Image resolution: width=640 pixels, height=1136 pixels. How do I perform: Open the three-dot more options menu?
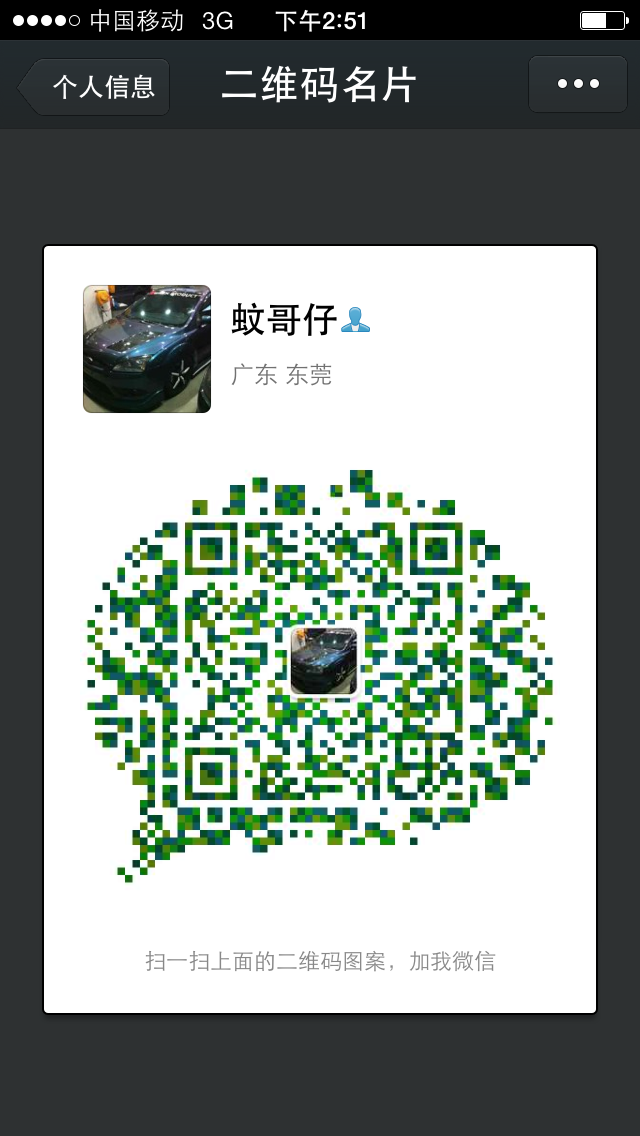(x=578, y=85)
